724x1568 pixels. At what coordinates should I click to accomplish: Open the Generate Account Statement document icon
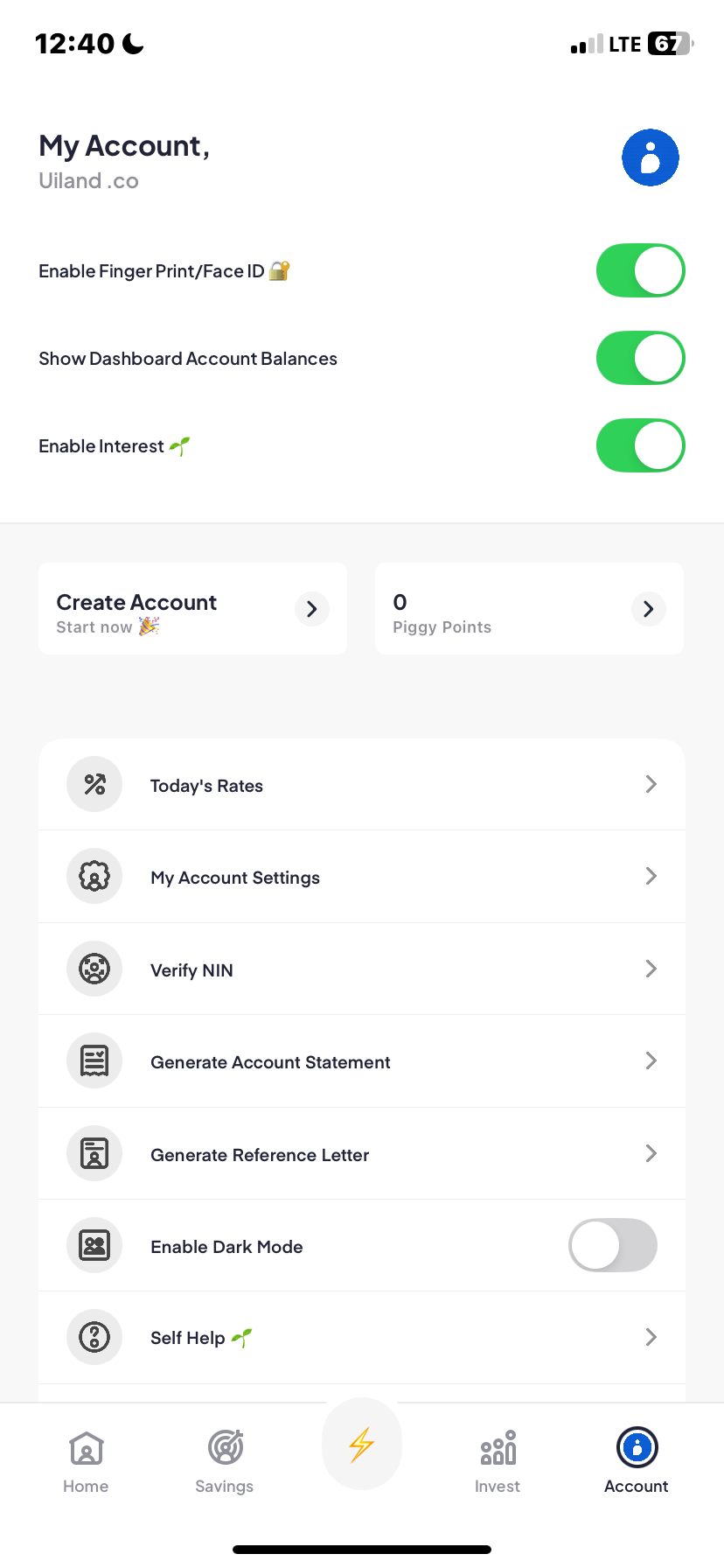(x=94, y=1060)
